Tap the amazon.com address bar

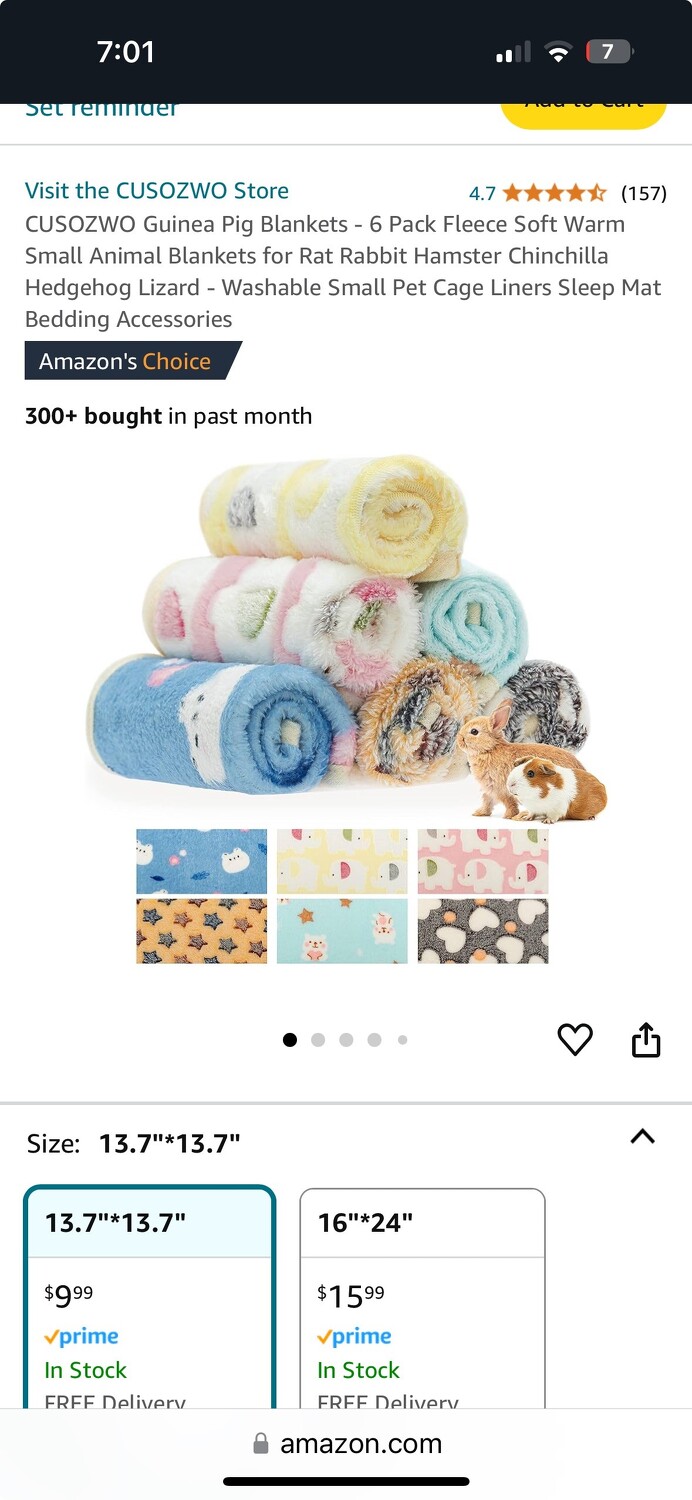(346, 1444)
